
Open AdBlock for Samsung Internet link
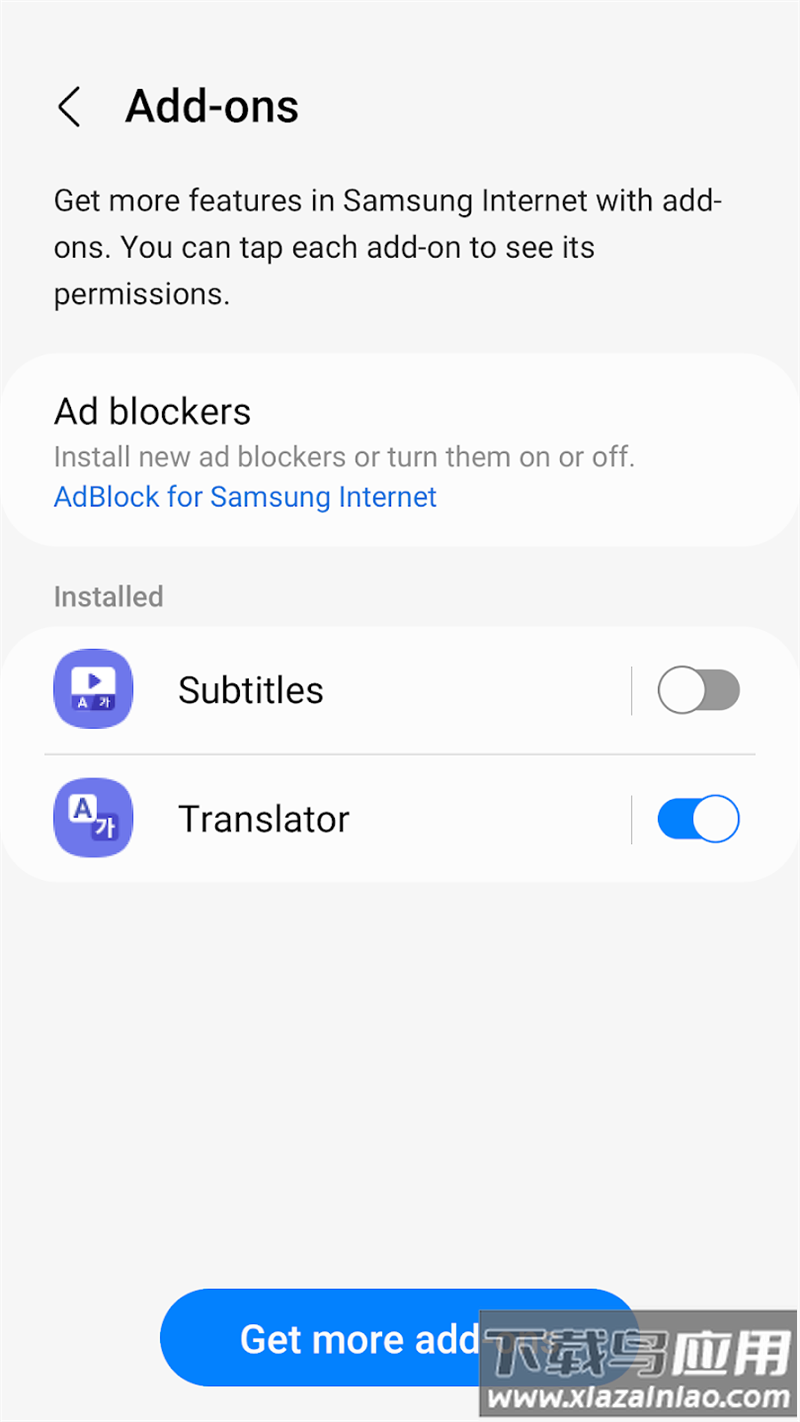(245, 497)
